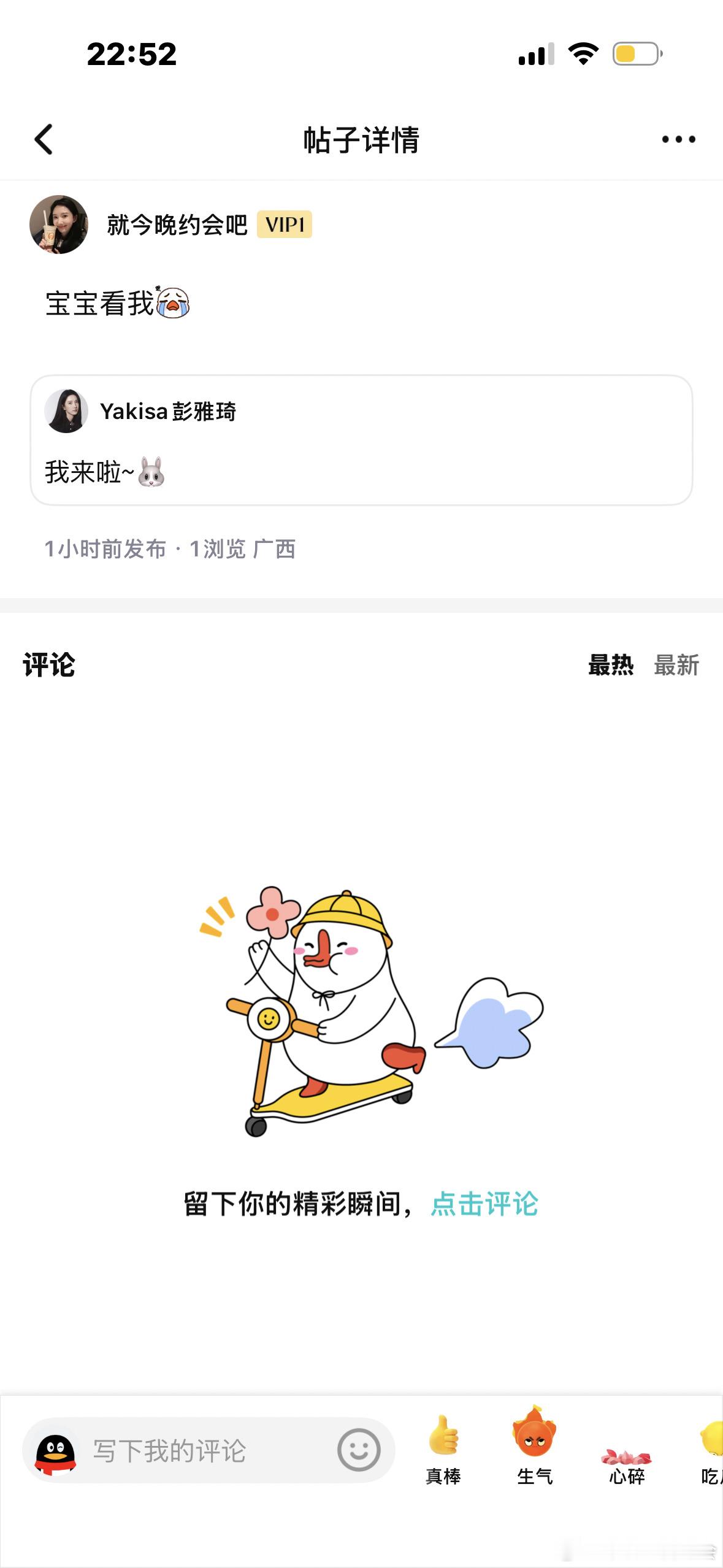Tap the VIP1 badge next to username
This screenshot has width=723, height=1568.
(x=285, y=225)
